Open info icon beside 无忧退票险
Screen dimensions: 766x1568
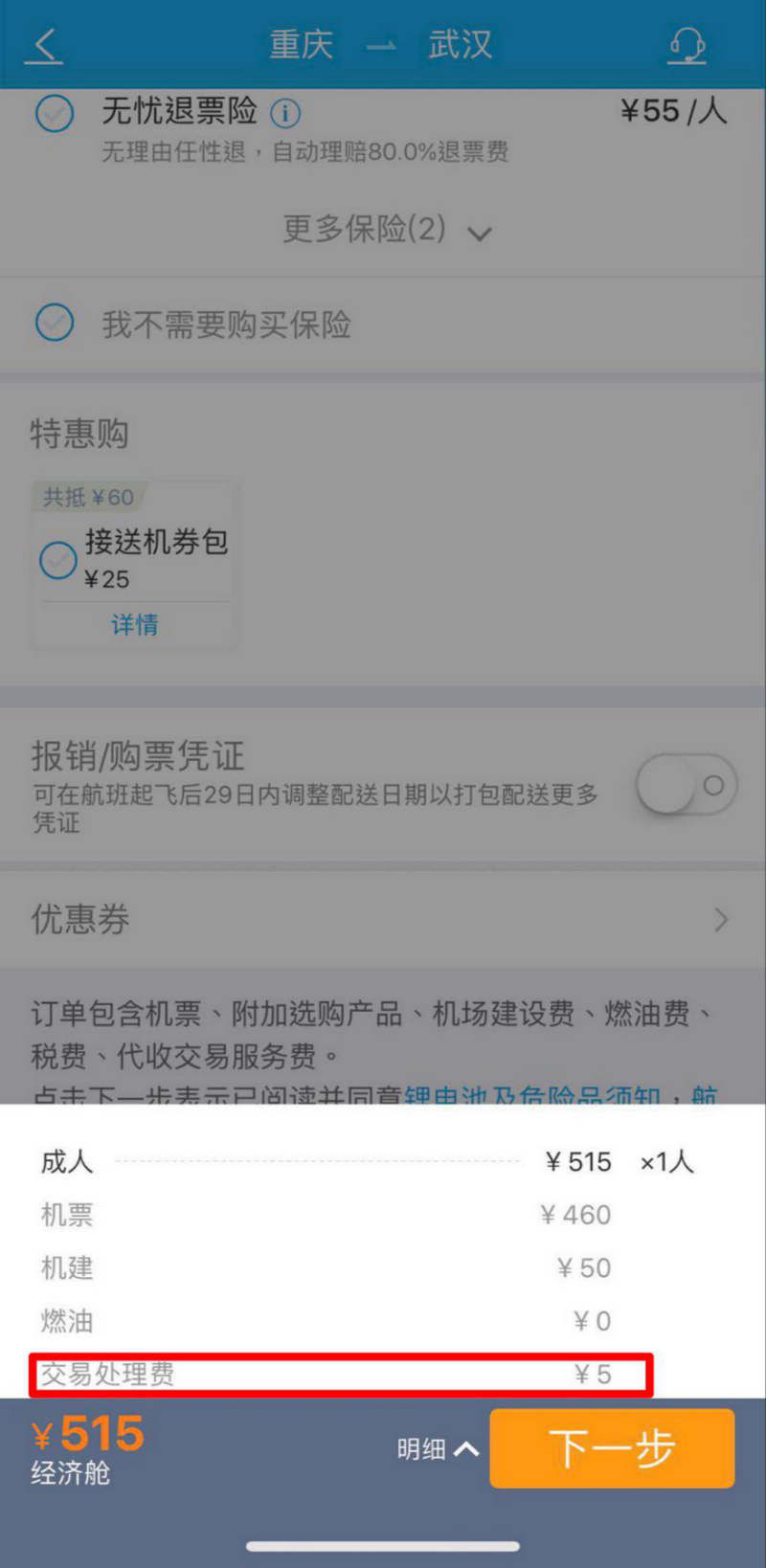pos(285,114)
